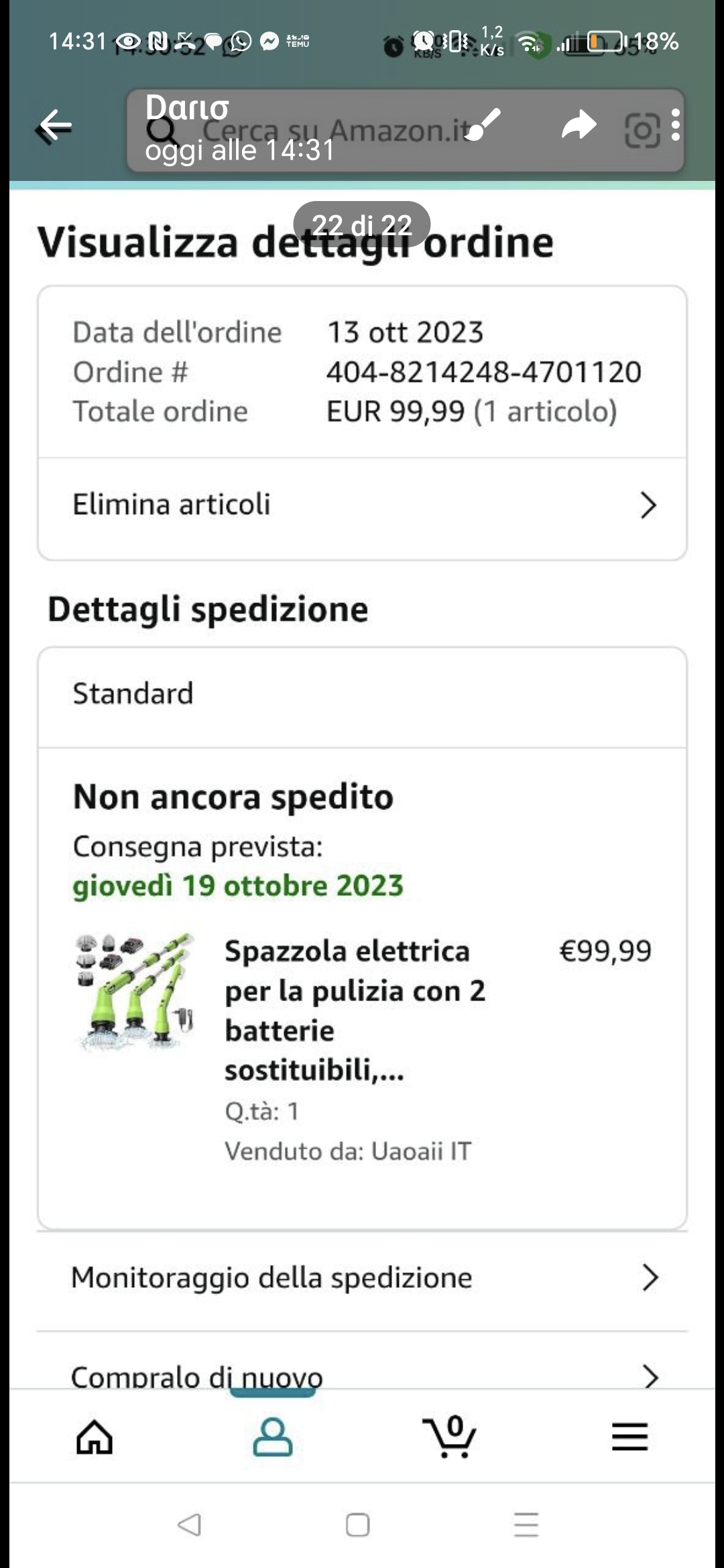Go back from the image viewer
724x1568 pixels.
pyautogui.click(x=55, y=125)
